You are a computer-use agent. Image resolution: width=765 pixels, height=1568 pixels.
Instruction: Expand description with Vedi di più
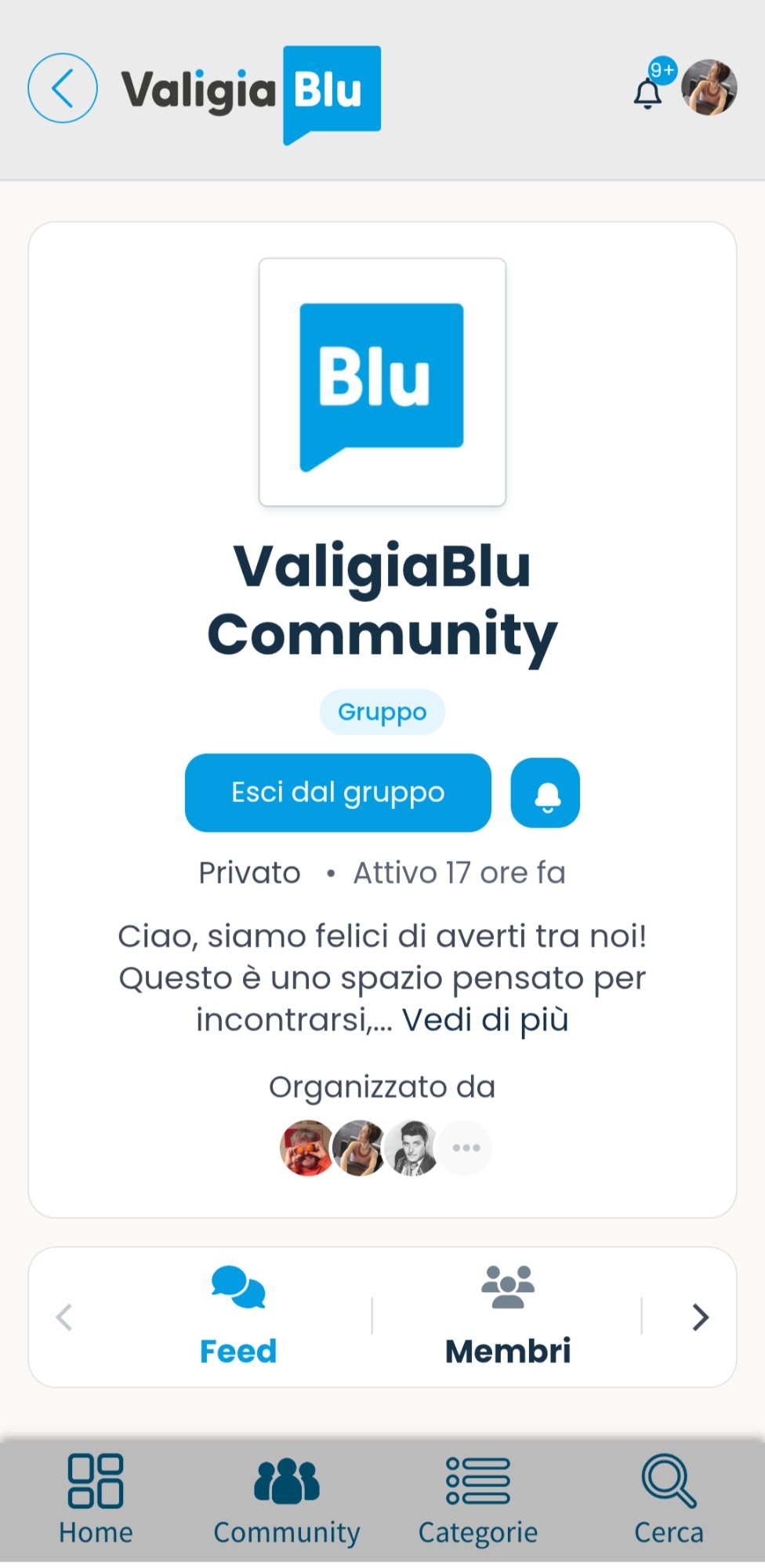(485, 1020)
